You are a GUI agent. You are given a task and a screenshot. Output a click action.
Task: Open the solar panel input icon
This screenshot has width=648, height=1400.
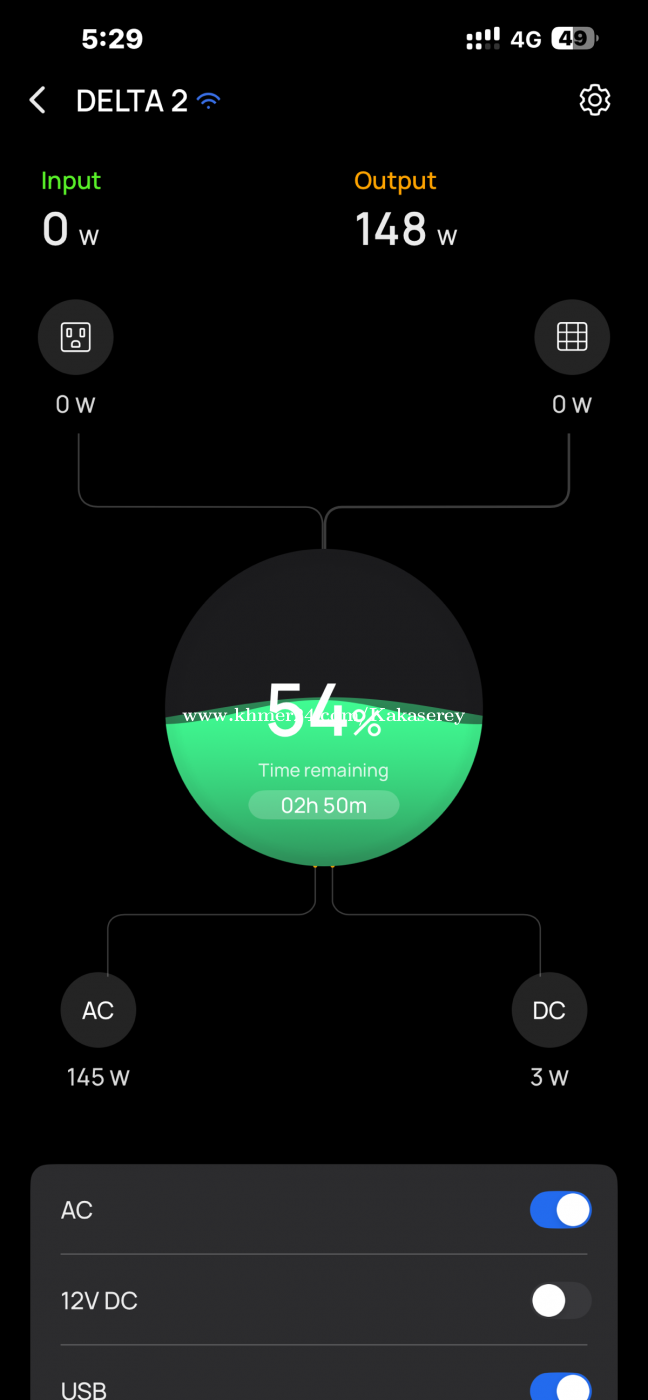pyautogui.click(x=572, y=337)
